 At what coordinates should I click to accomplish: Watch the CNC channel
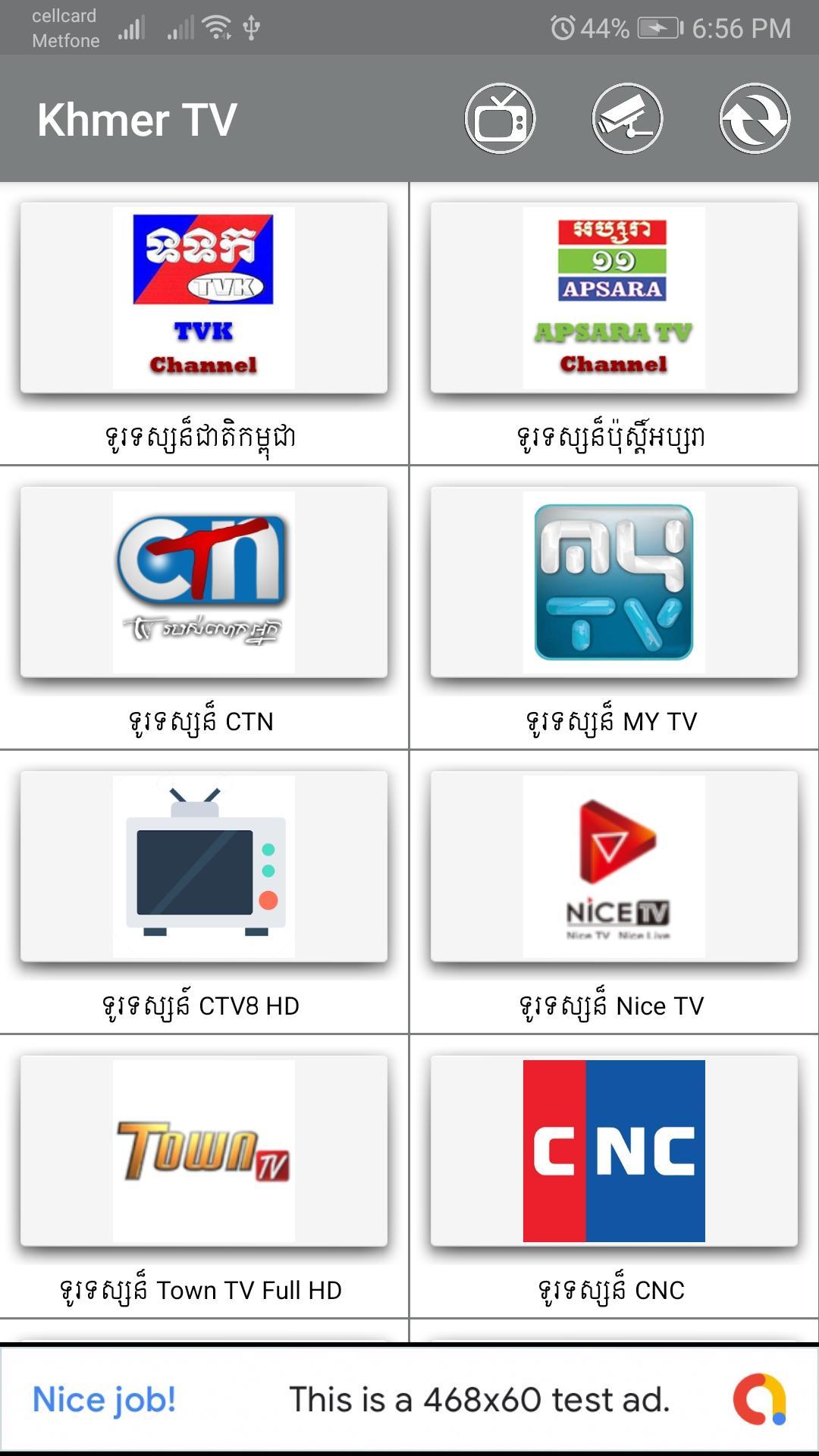[613, 1151]
